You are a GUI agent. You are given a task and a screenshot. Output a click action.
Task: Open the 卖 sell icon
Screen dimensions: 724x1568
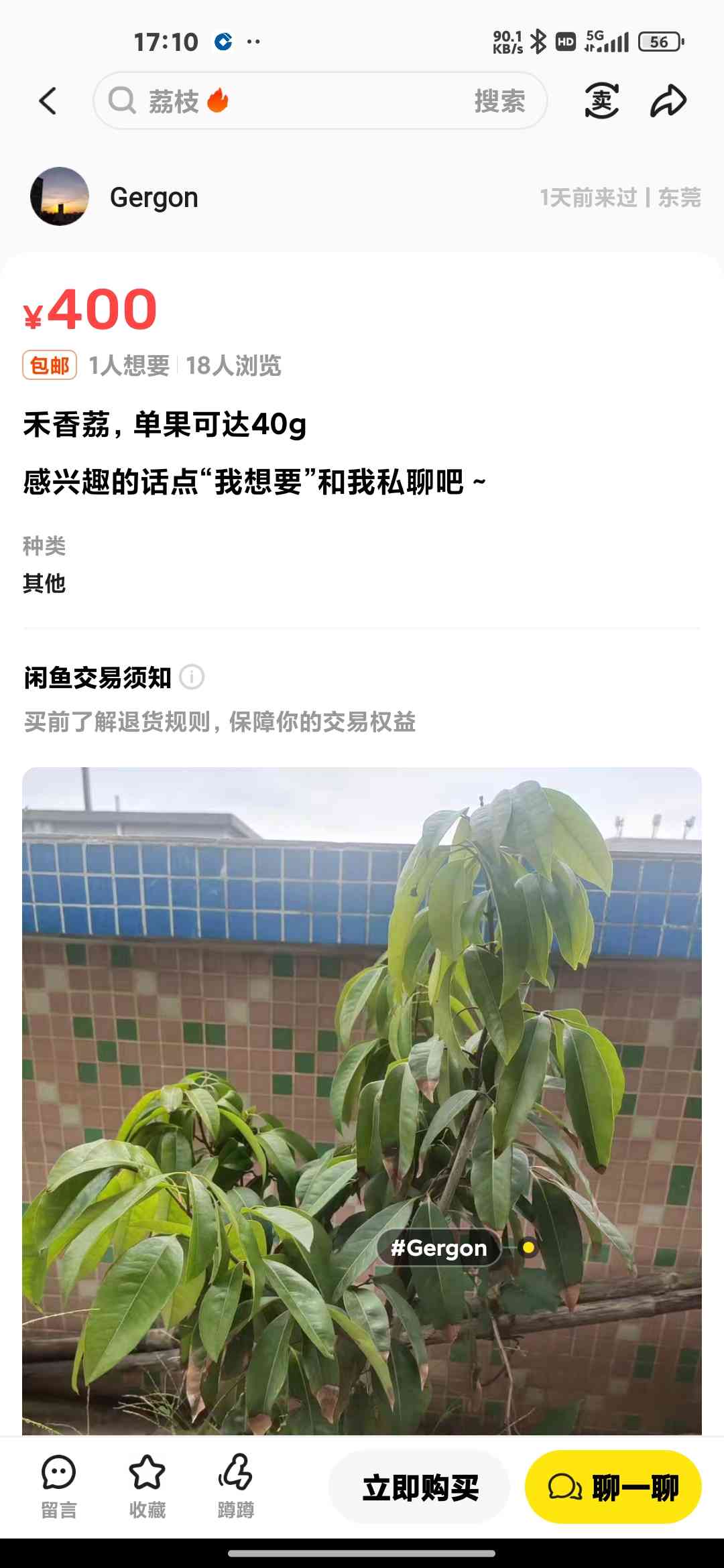point(601,101)
